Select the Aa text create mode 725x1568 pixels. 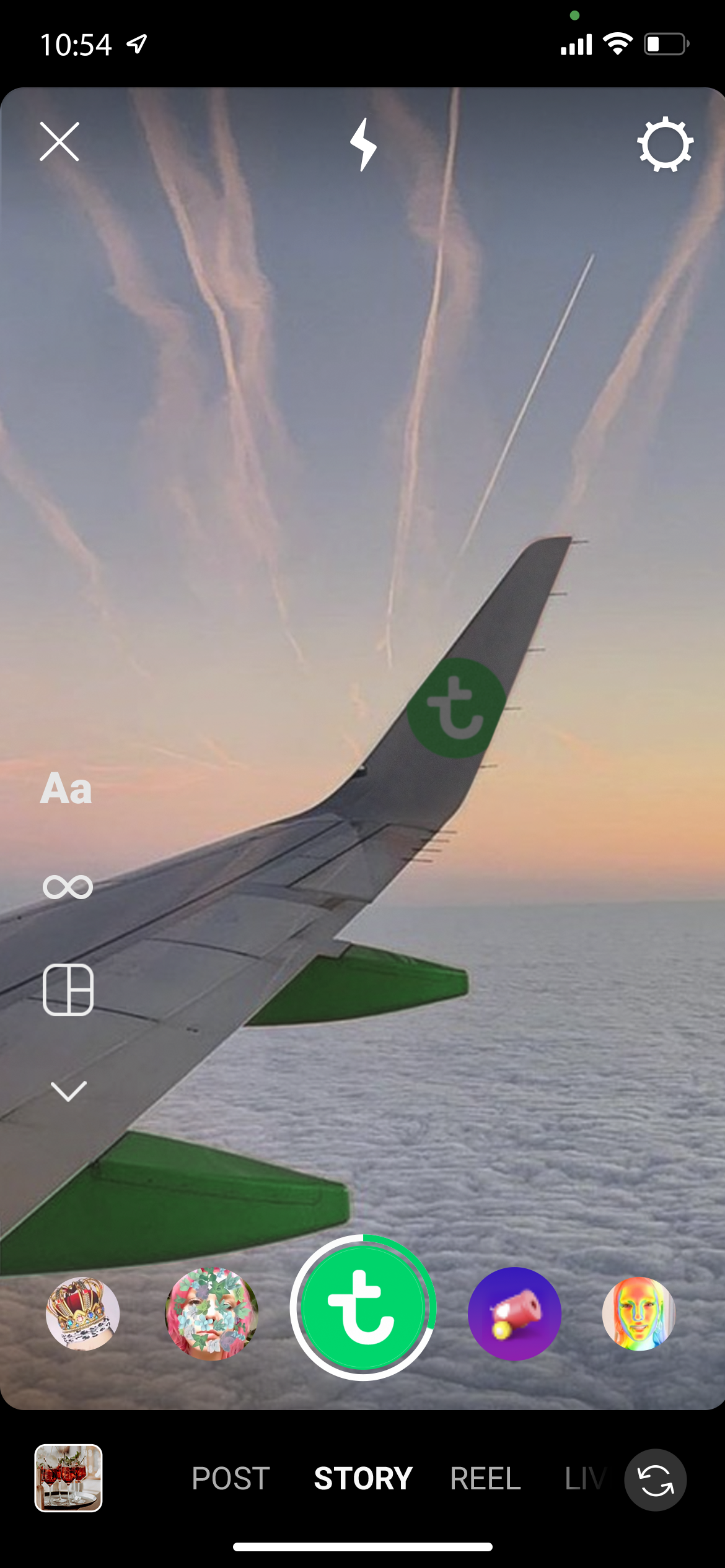66,788
